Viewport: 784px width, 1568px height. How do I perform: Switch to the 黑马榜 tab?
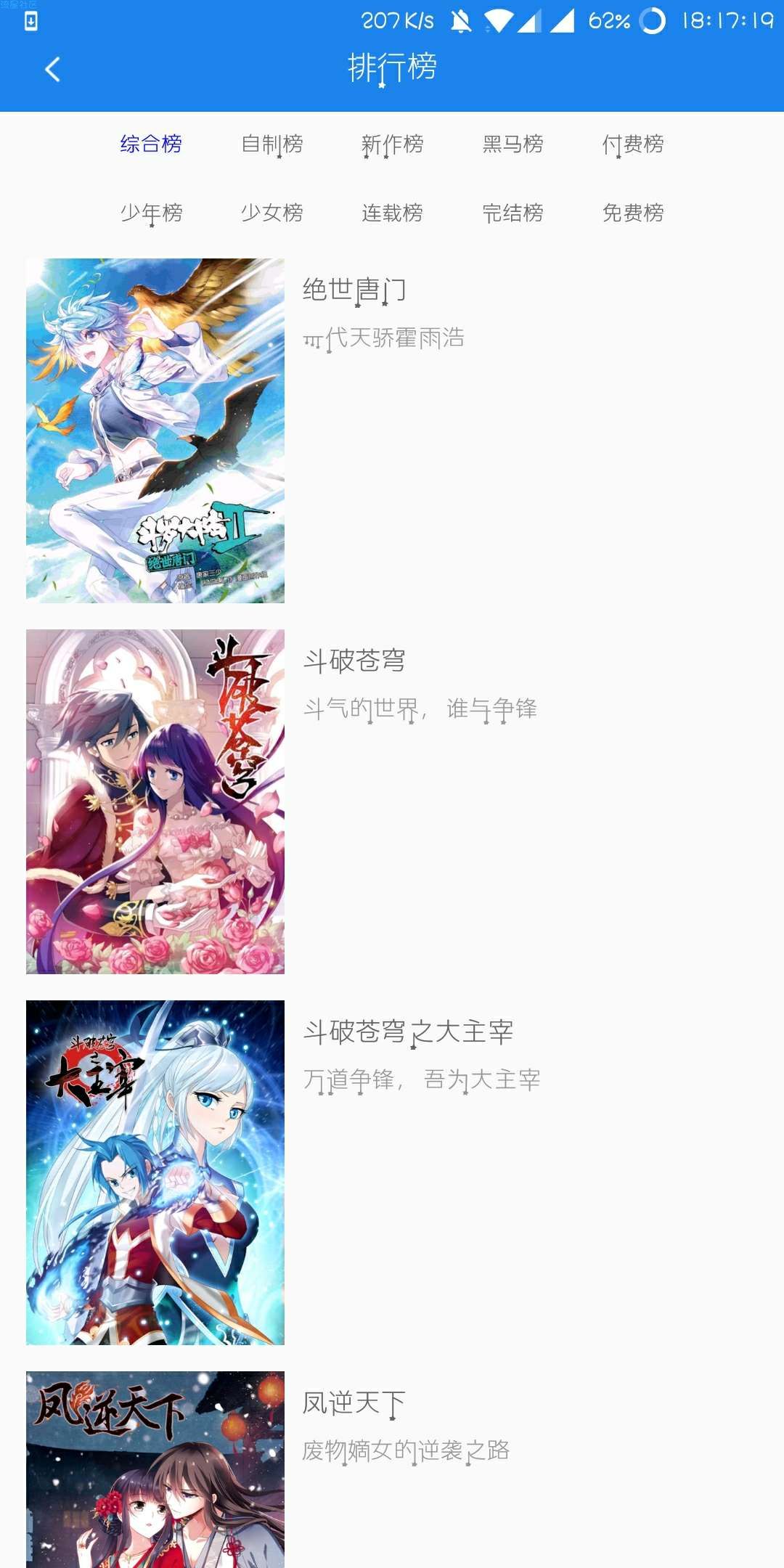(513, 144)
